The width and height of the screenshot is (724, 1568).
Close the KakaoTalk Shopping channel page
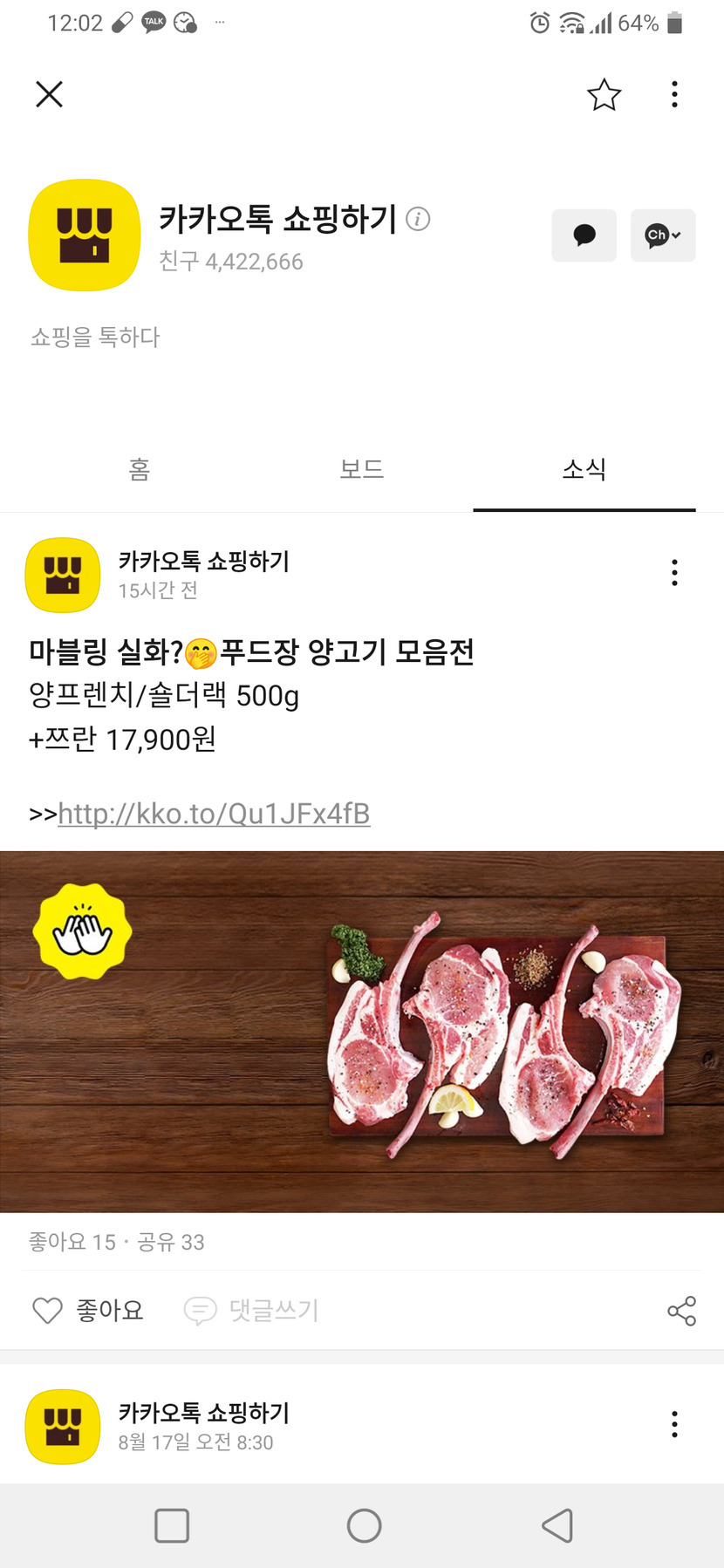tap(50, 94)
